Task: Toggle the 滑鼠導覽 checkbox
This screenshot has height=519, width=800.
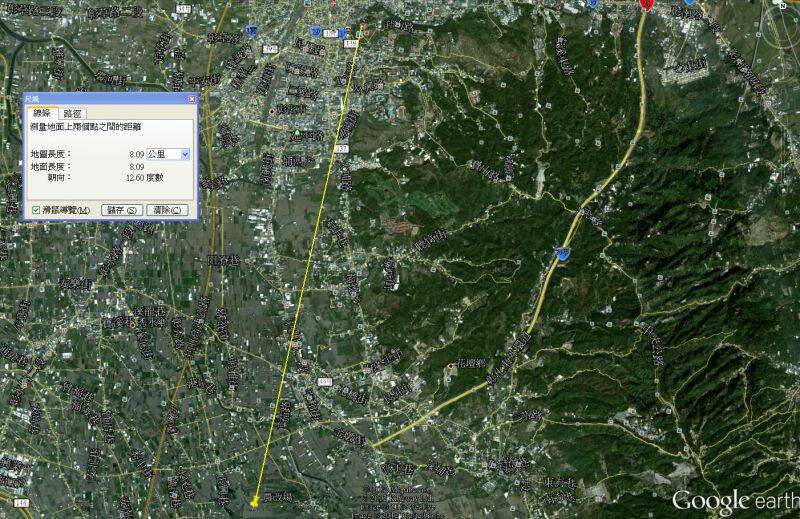Action: coord(37,210)
